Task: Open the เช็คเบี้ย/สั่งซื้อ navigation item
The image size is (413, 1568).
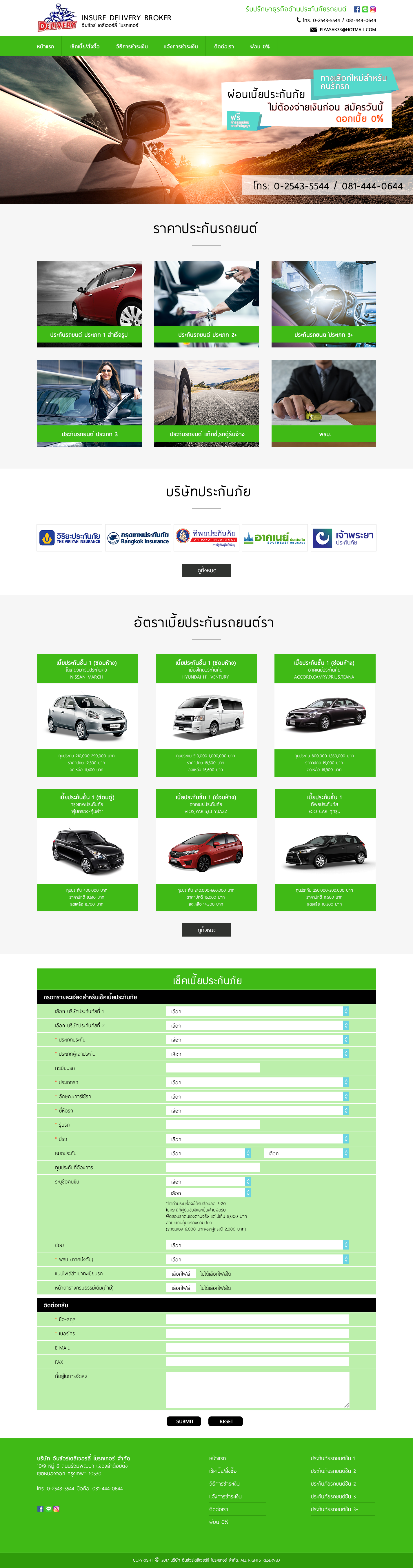Action: (85, 46)
